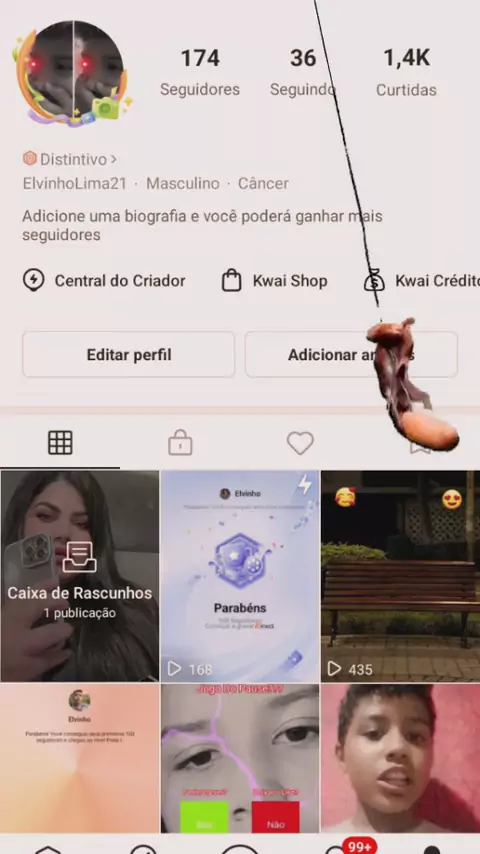Open the Distintivo badge link
480x854 pixels.
coord(70,159)
